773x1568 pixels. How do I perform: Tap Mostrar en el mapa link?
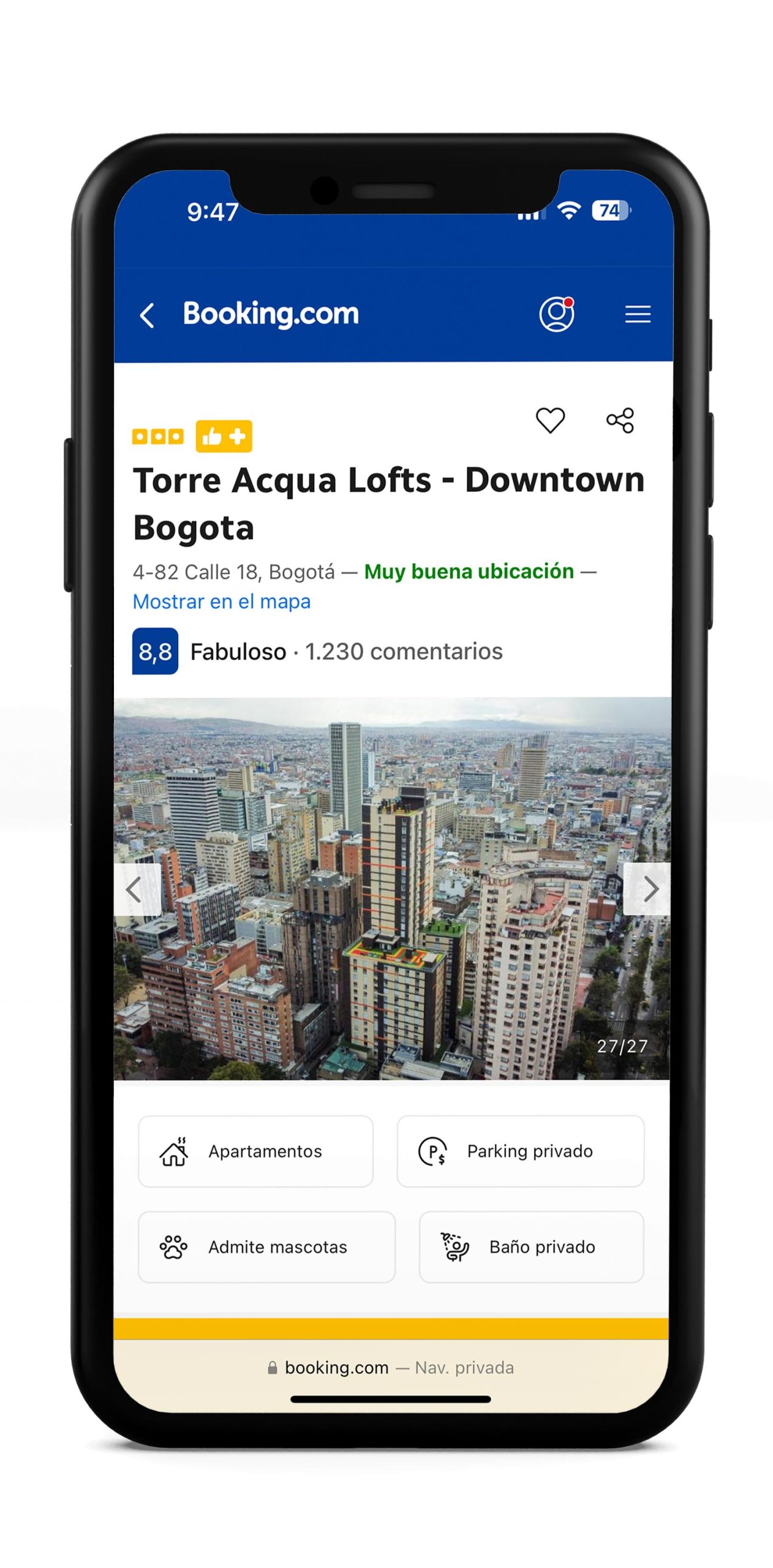click(221, 601)
